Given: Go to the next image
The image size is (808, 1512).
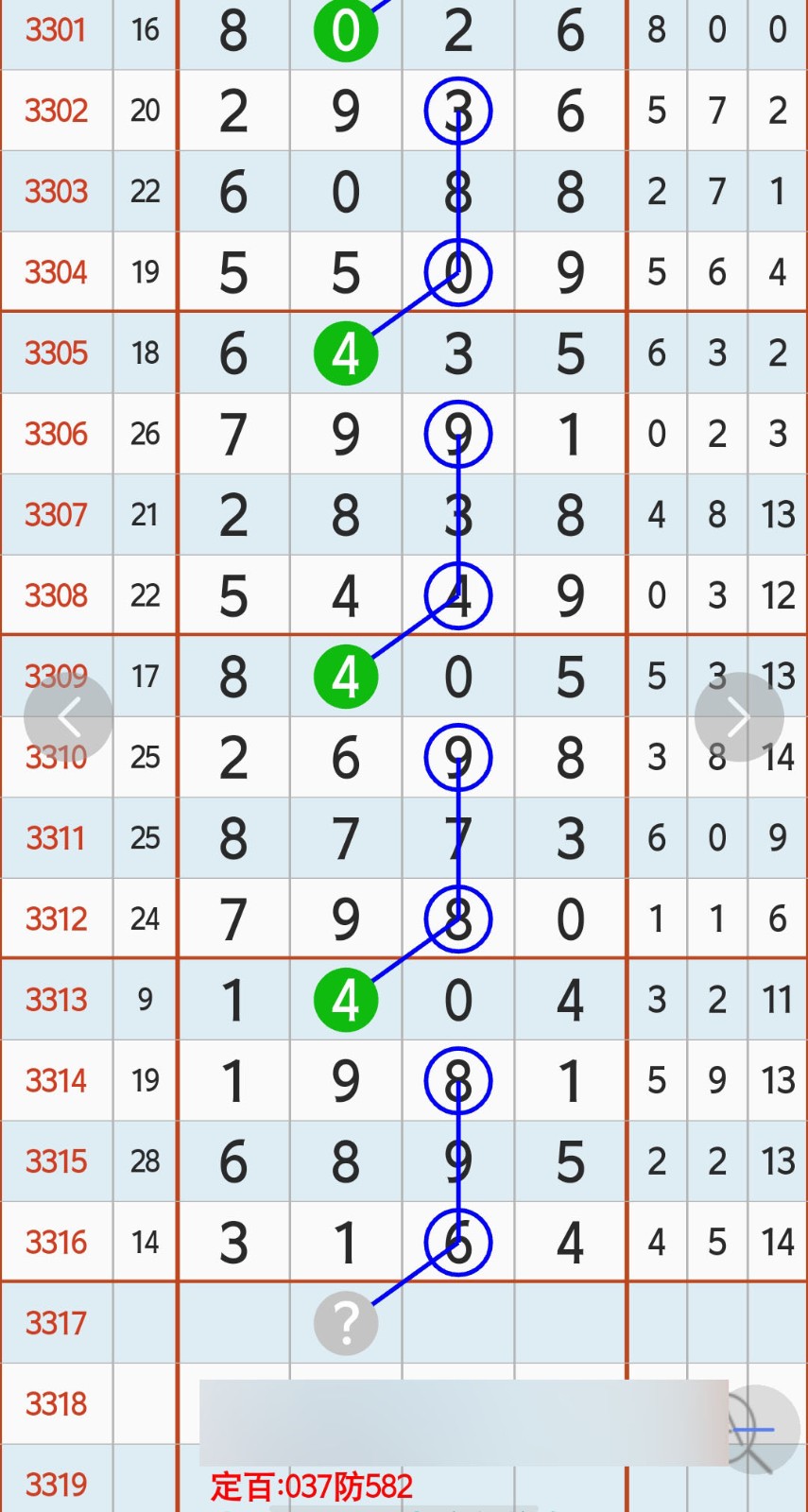Looking at the screenshot, I should (739, 717).
